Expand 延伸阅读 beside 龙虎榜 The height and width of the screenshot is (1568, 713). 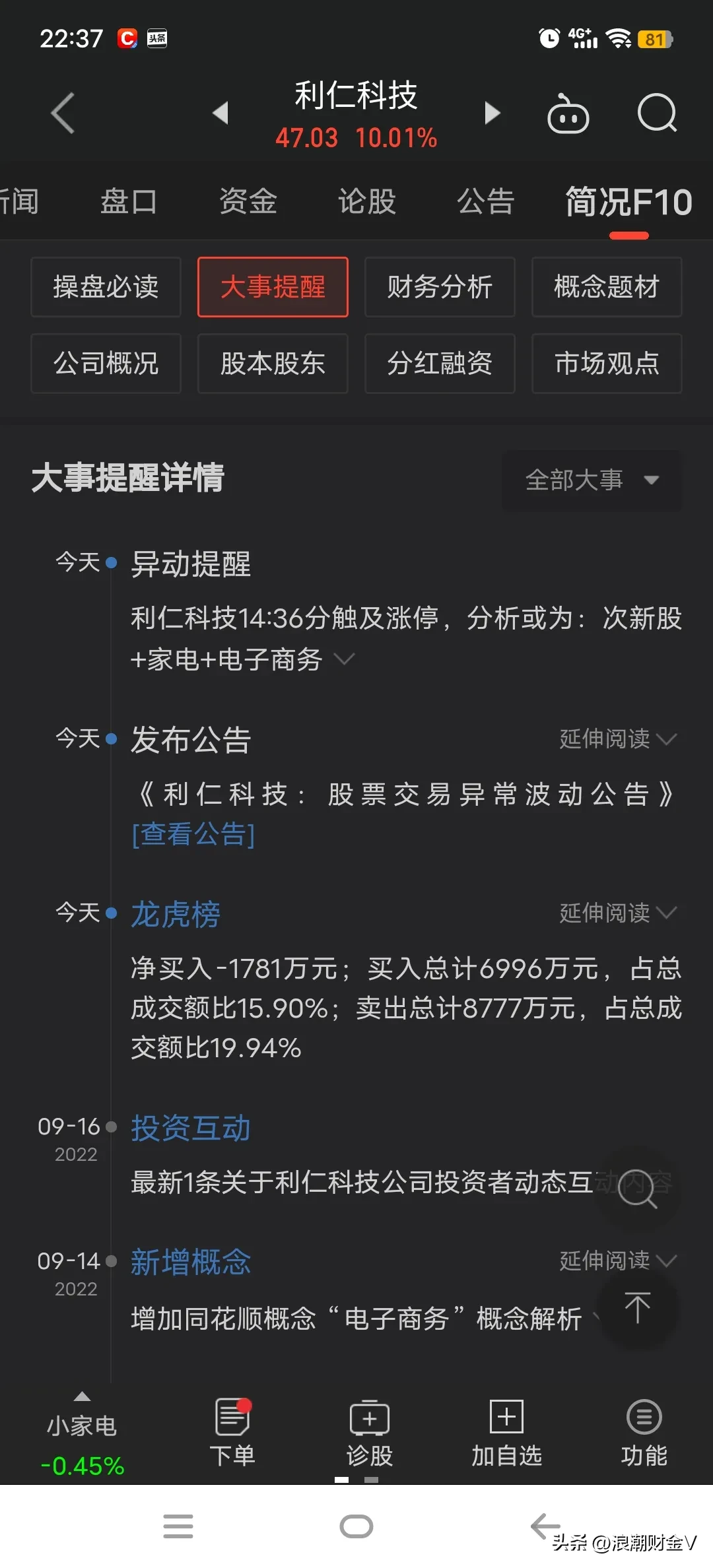[617, 913]
